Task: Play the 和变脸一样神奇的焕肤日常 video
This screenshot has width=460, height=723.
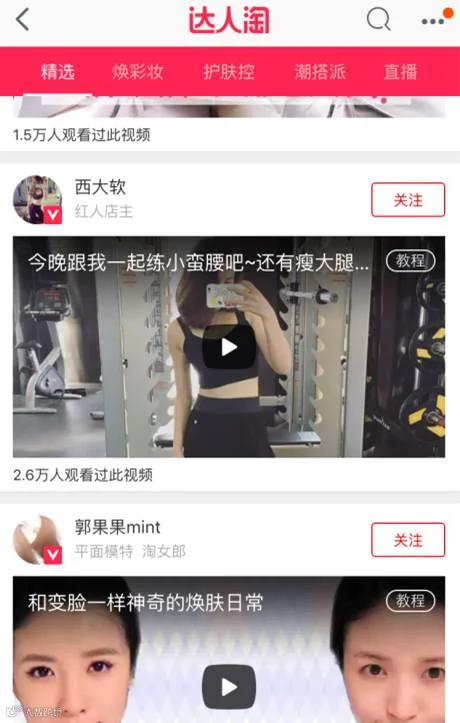Action: pyautogui.click(x=229, y=687)
